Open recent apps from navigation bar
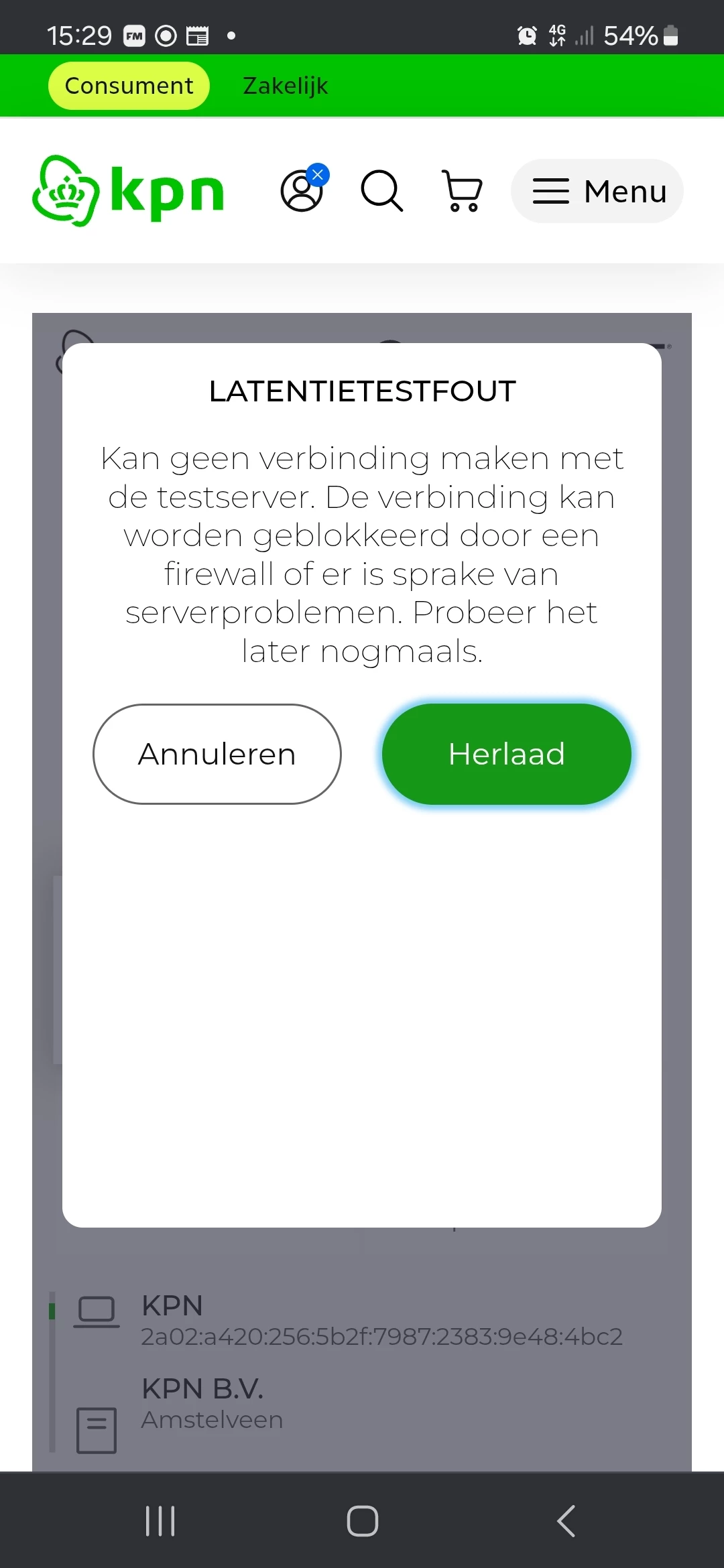This screenshot has width=724, height=1568. click(160, 1520)
